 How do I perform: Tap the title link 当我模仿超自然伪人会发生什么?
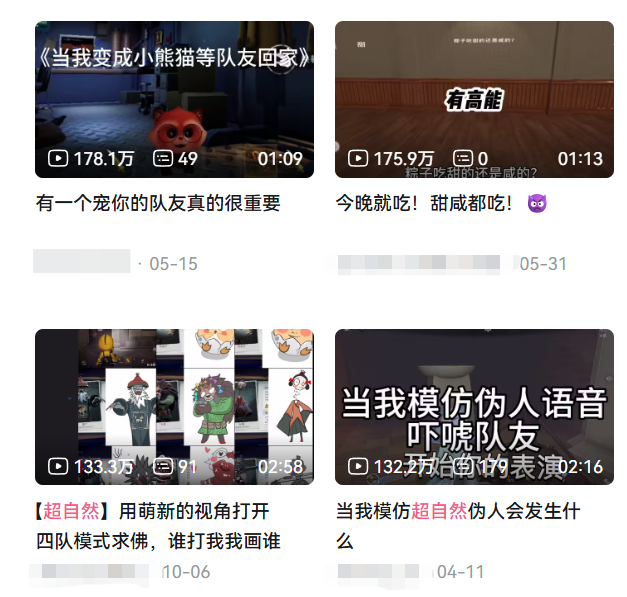[x=457, y=526]
